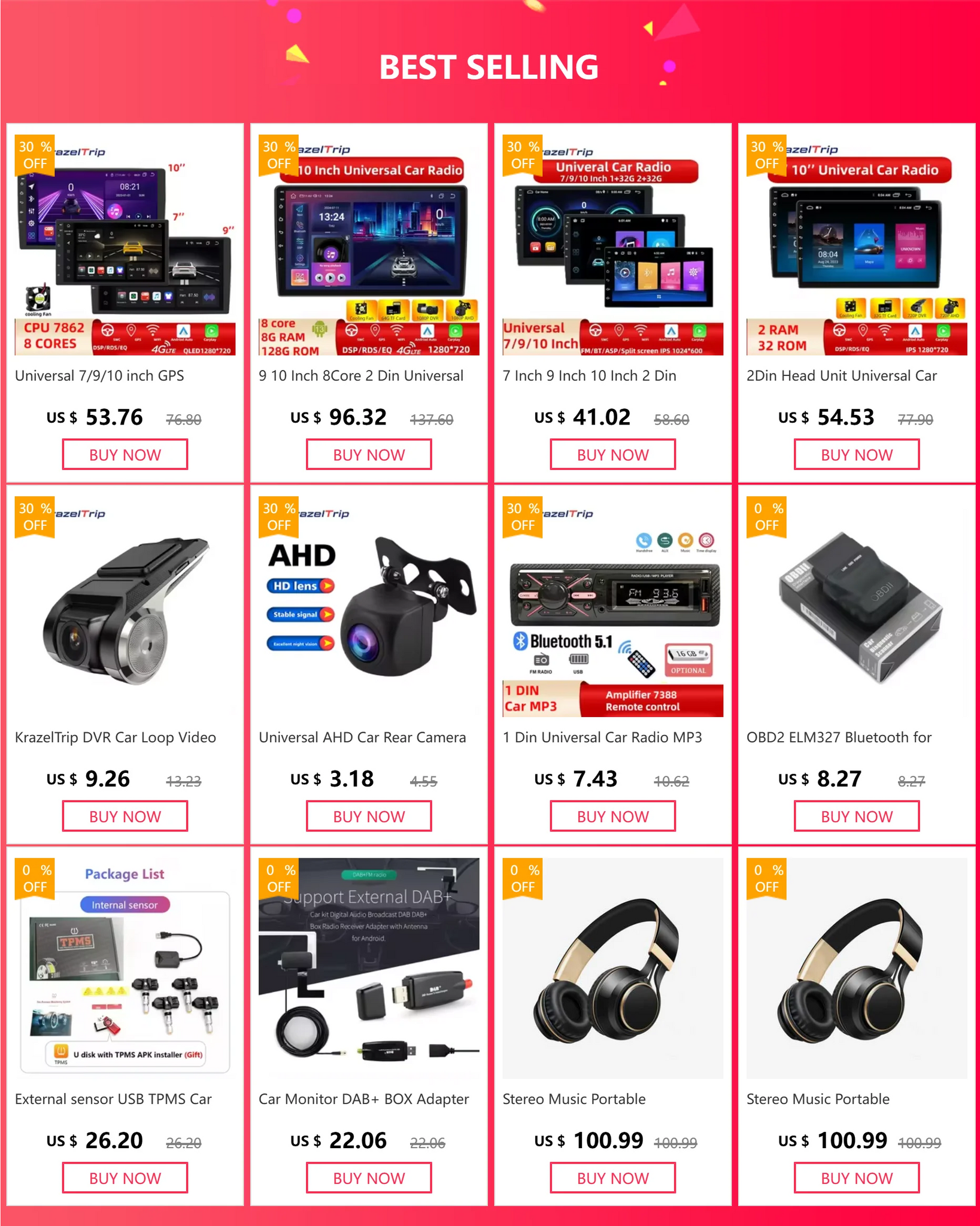Open the 9 10 Inch 8Core radio image
Screen dimensions: 980x1226
[x=369, y=245]
